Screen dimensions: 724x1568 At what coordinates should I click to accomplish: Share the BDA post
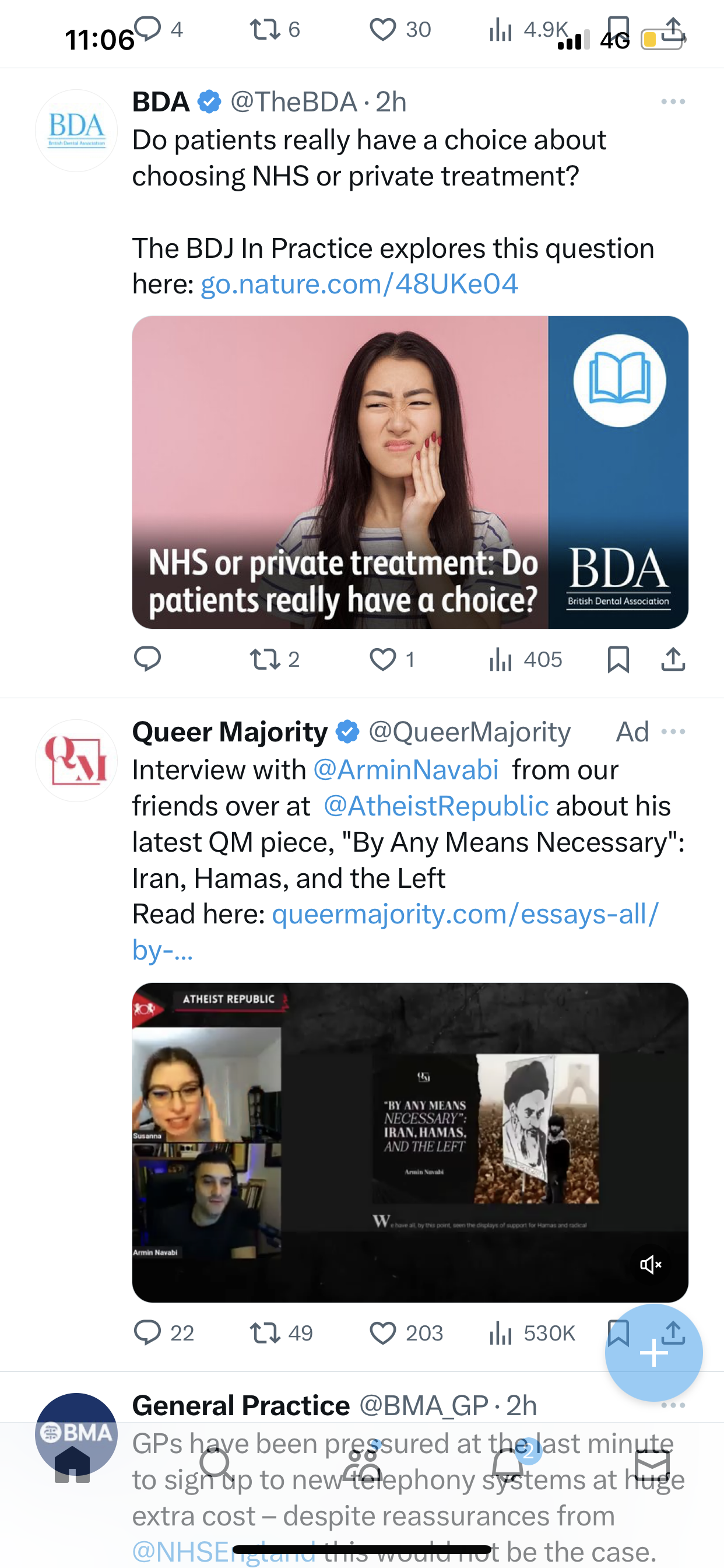click(673, 659)
